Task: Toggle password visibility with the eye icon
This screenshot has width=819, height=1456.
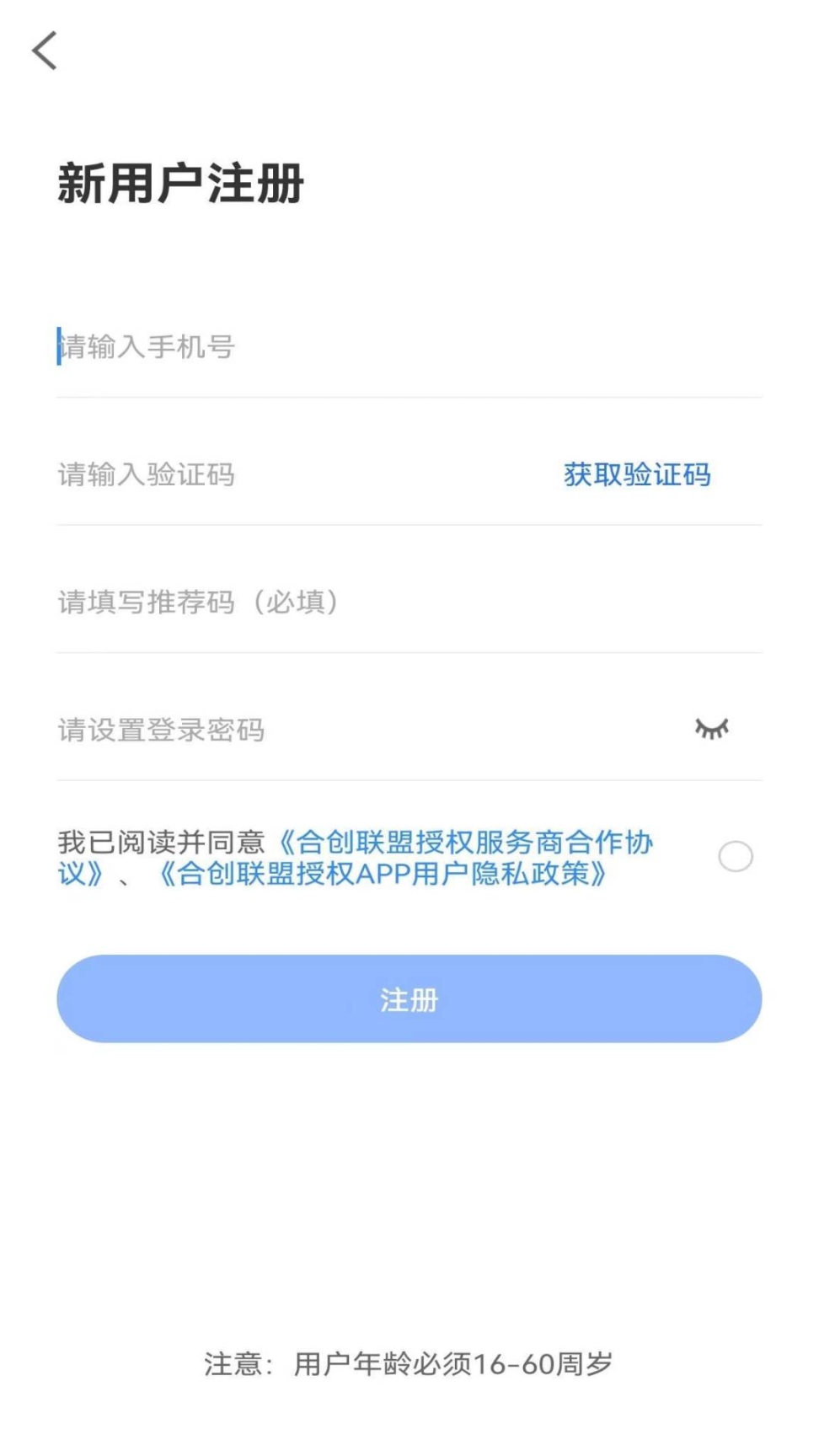Action: 712,729
